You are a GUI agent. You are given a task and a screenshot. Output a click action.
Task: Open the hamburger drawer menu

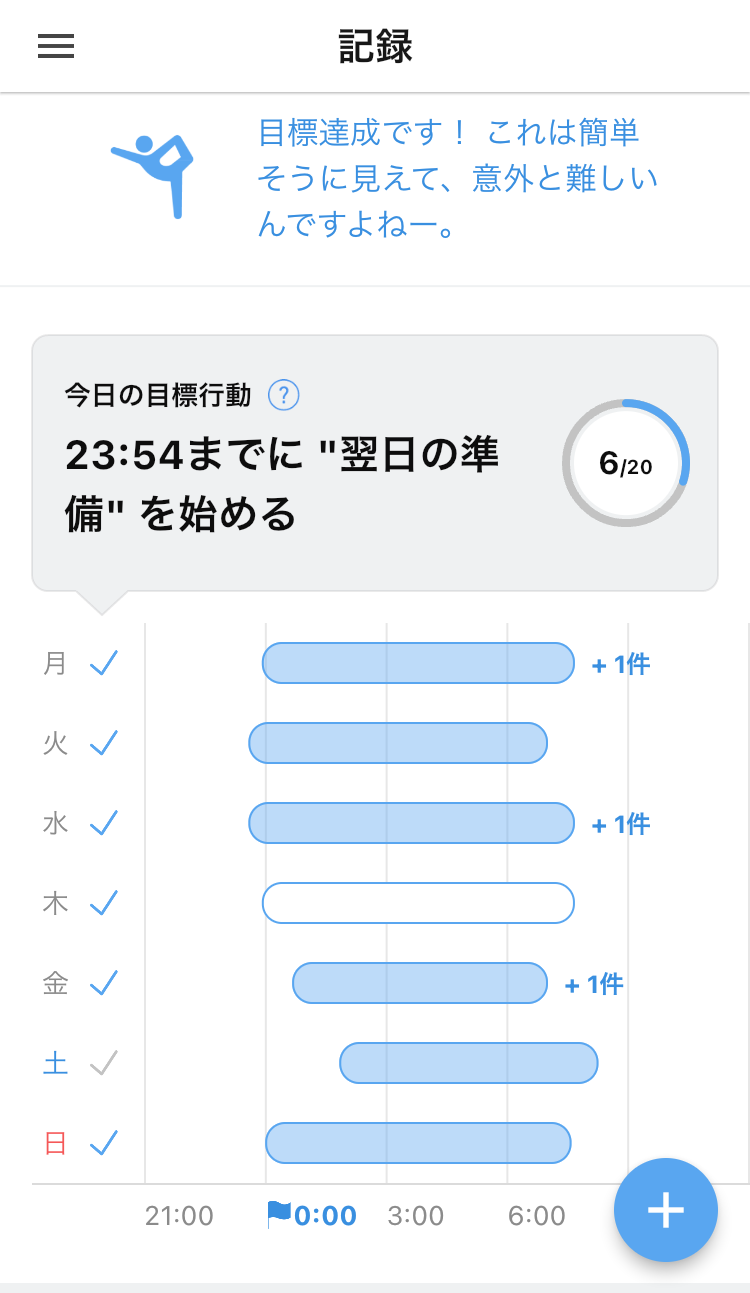tap(56, 47)
